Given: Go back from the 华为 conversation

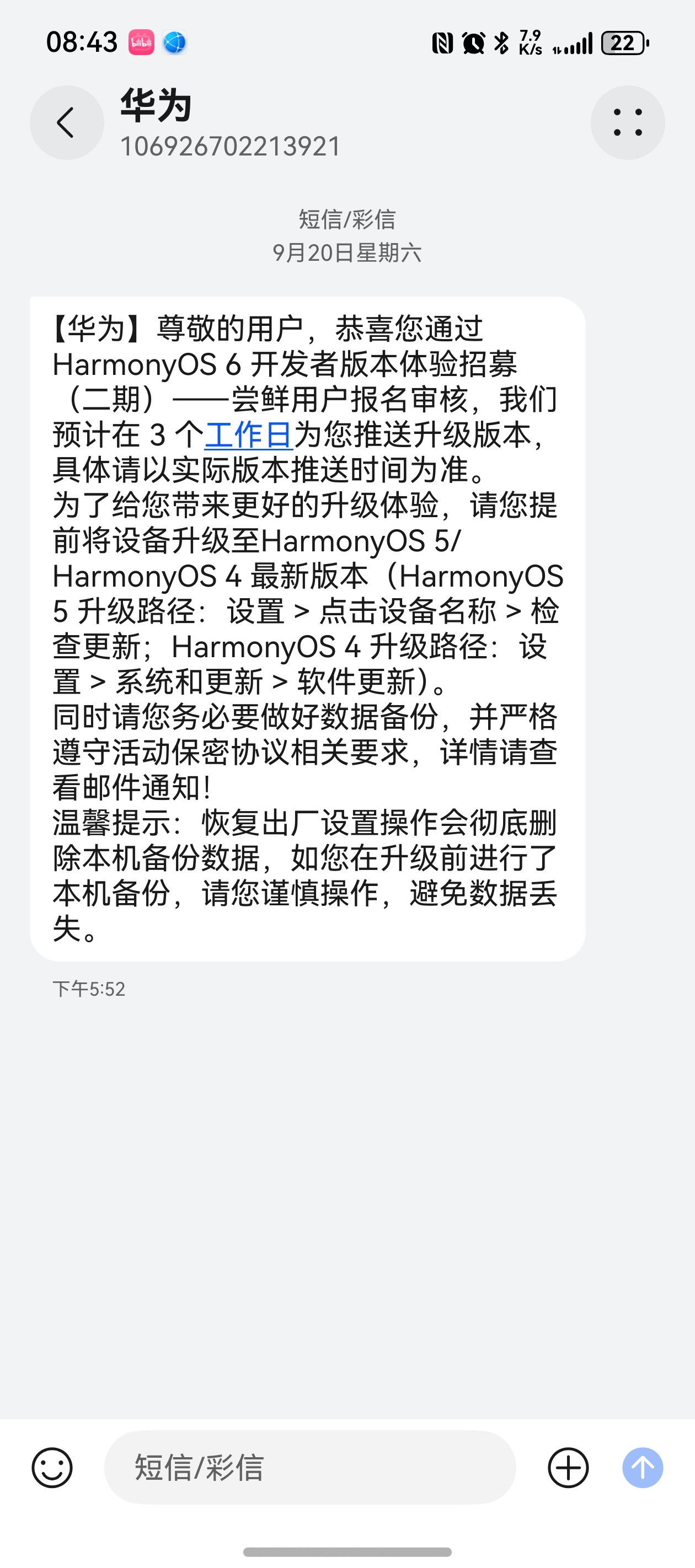Looking at the screenshot, I should pos(66,123).
